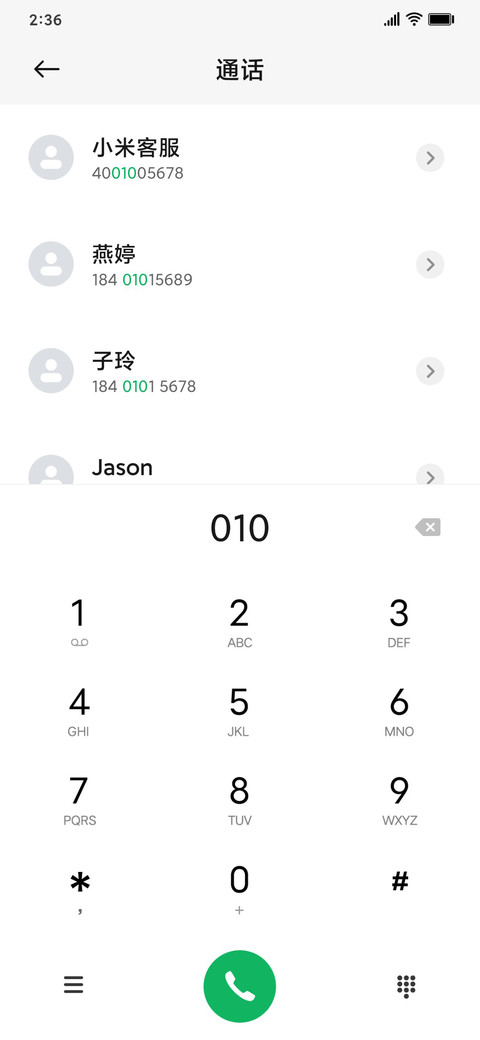Select the contact 子玲
This screenshot has height=1040, width=480.
[240, 371]
